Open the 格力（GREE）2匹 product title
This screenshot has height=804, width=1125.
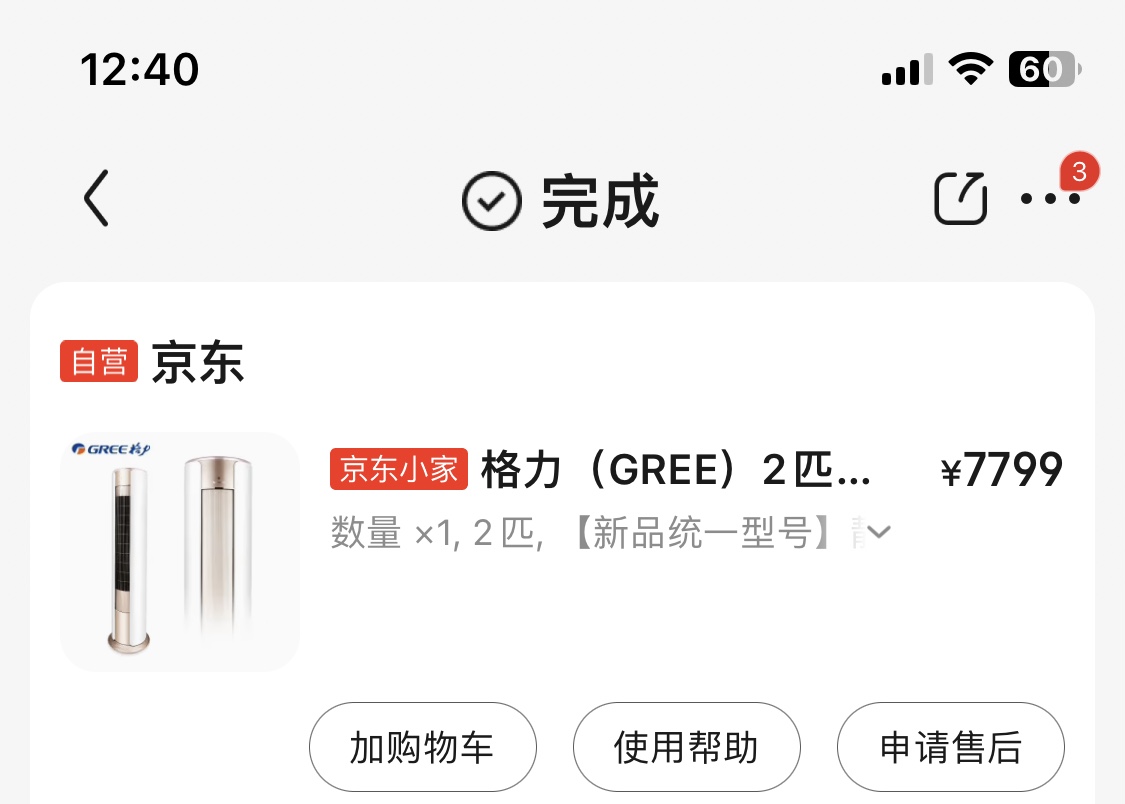(675, 470)
